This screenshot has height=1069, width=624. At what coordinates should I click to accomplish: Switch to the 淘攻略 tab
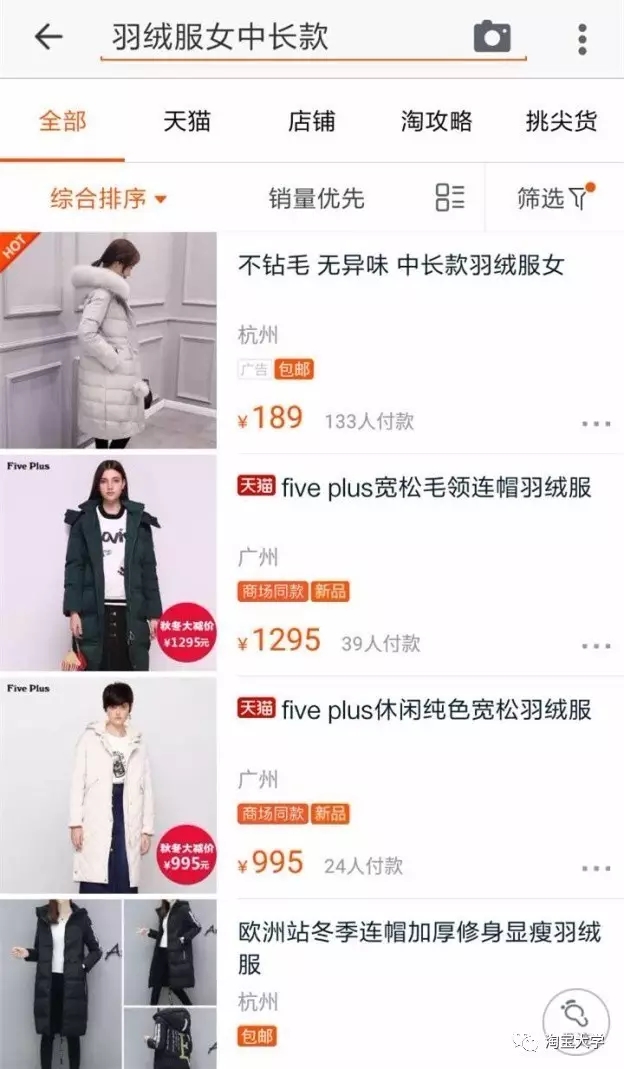pos(436,122)
